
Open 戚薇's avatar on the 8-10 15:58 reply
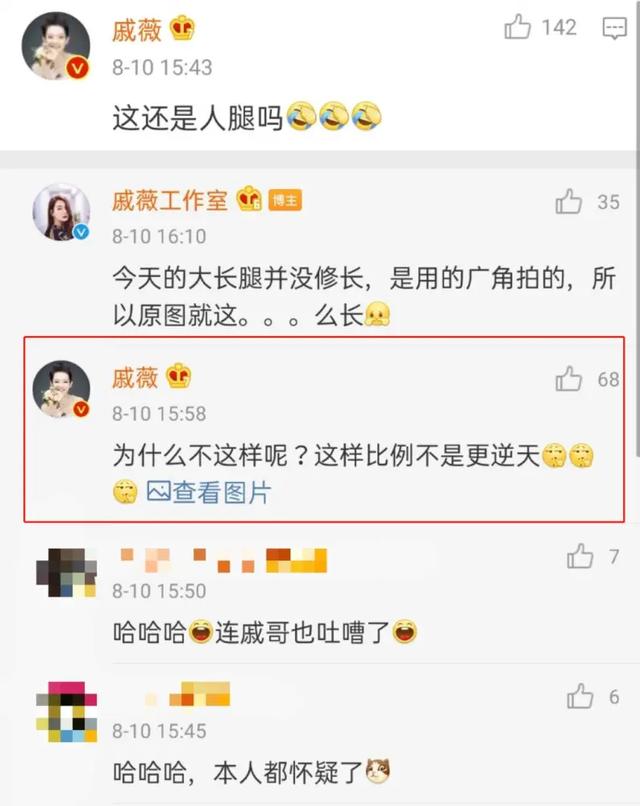pos(62,389)
